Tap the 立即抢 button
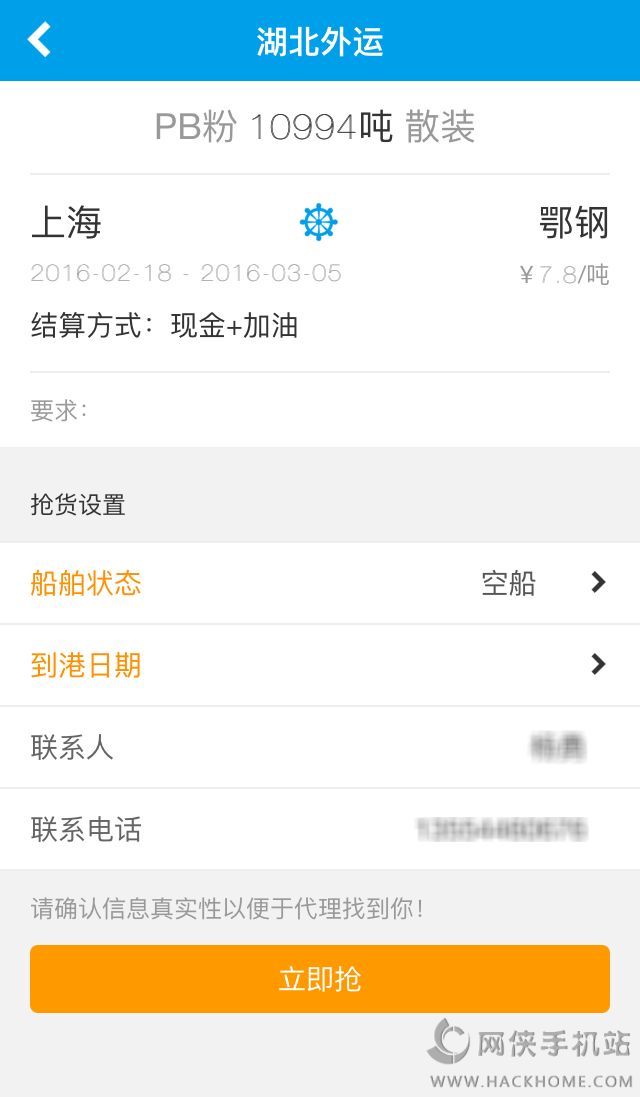This screenshot has width=640, height=1097. pos(320,979)
